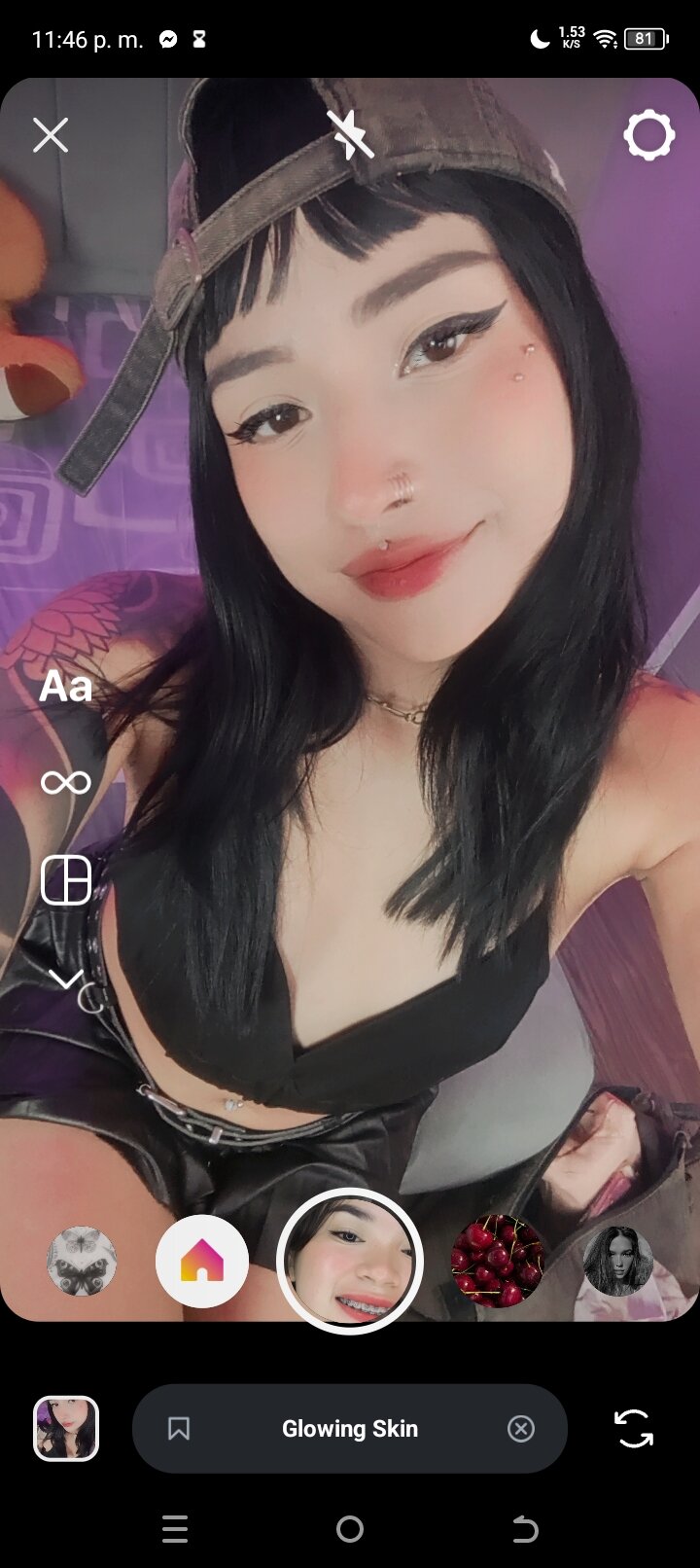
Task: Select the black-and-white portrait effect
Action: pos(617,1262)
